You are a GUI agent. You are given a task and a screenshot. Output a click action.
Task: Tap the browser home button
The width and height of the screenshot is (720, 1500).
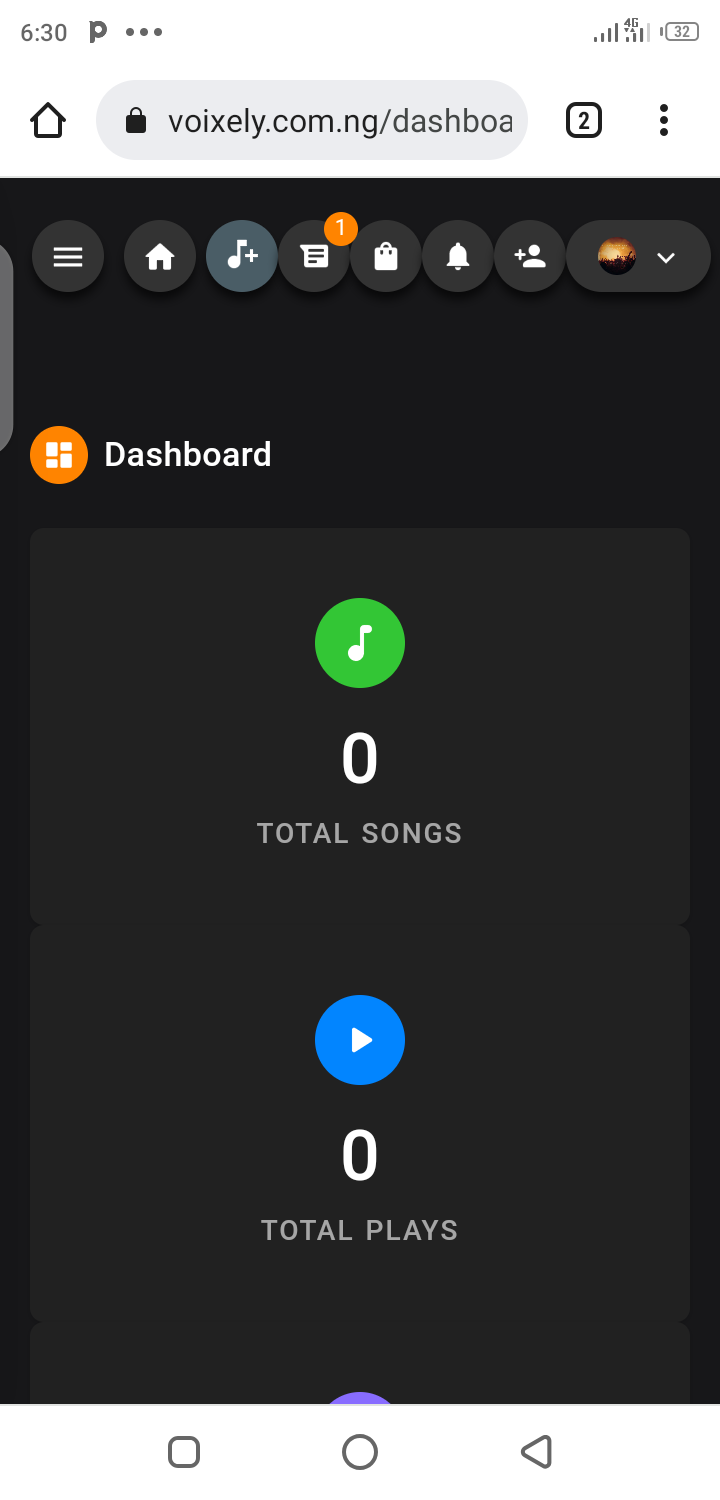tap(48, 121)
